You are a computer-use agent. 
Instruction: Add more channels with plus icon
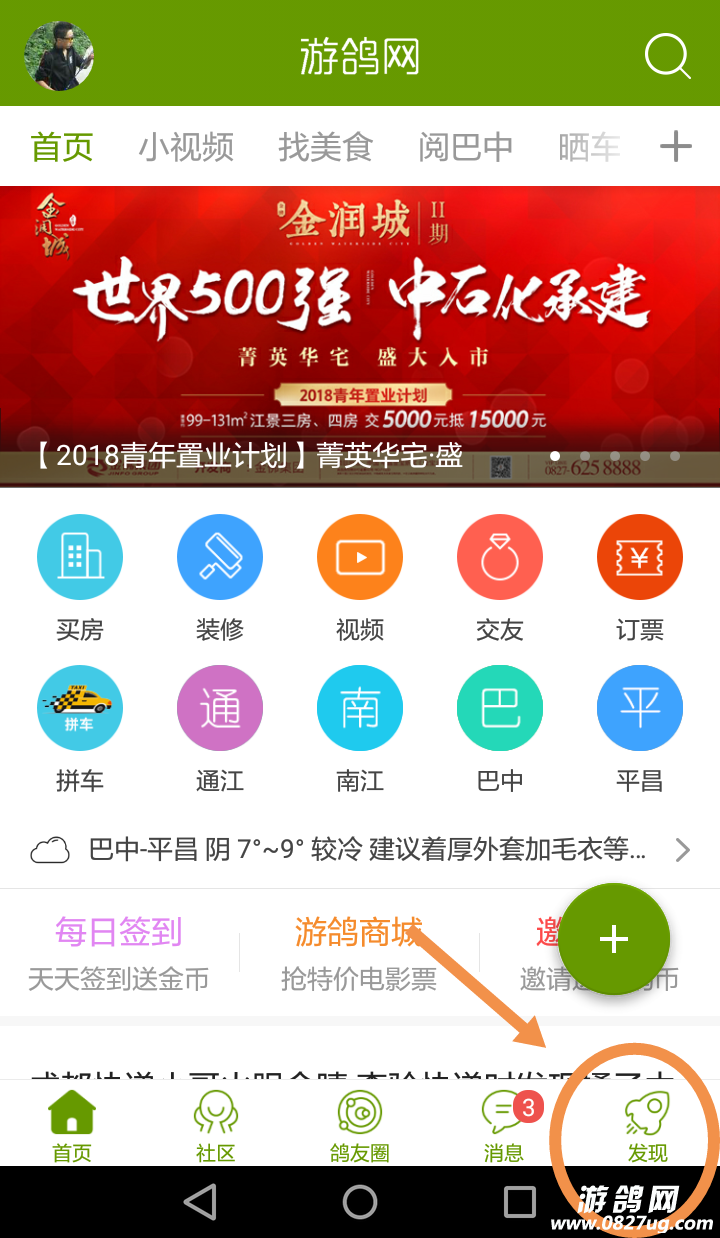pyautogui.click(x=676, y=147)
